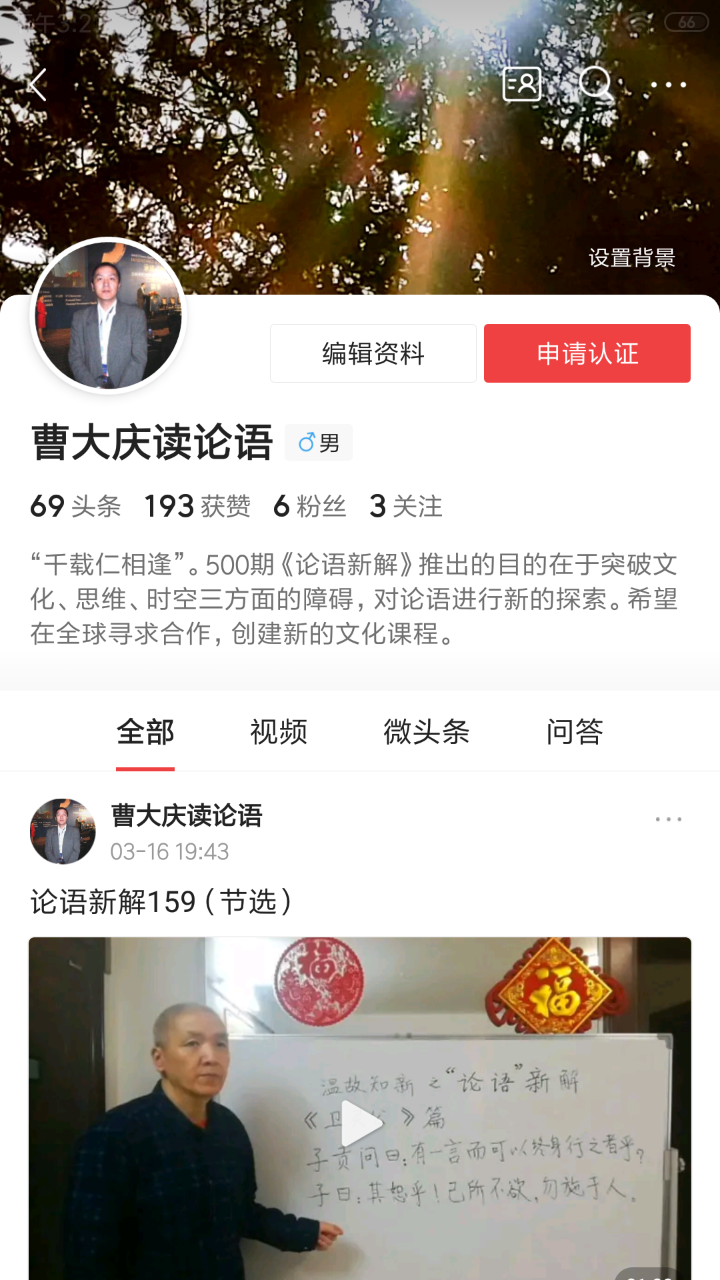This screenshot has width=720, height=1280.
Task: Open the 论语新解159（节选）post
Action: [162, 902]
